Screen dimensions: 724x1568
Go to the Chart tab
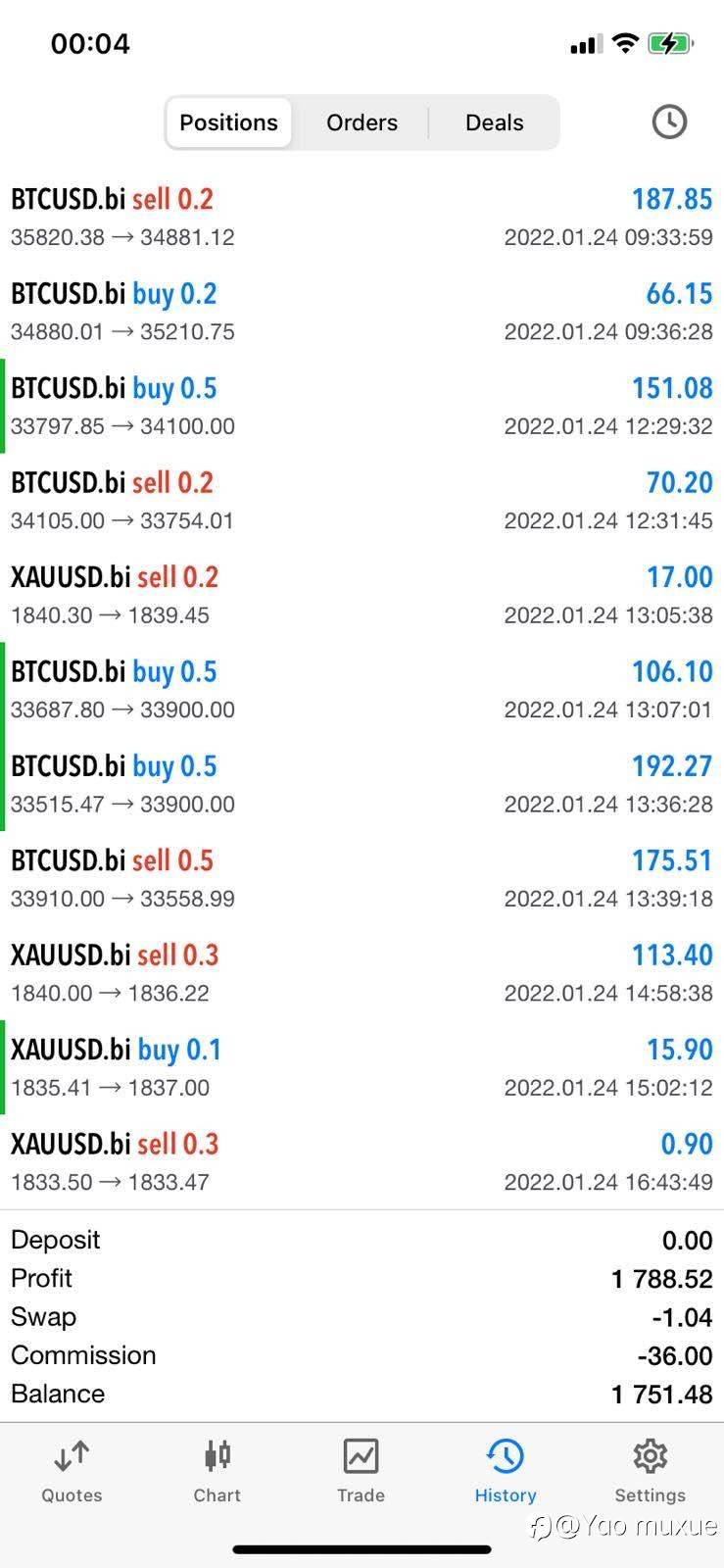[217, 1471]
